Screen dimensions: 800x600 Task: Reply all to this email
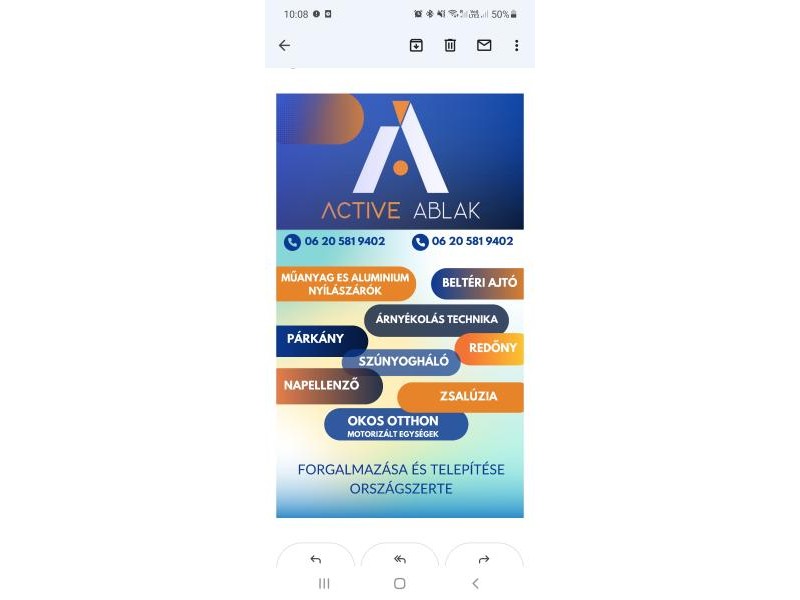pos(400,558)
